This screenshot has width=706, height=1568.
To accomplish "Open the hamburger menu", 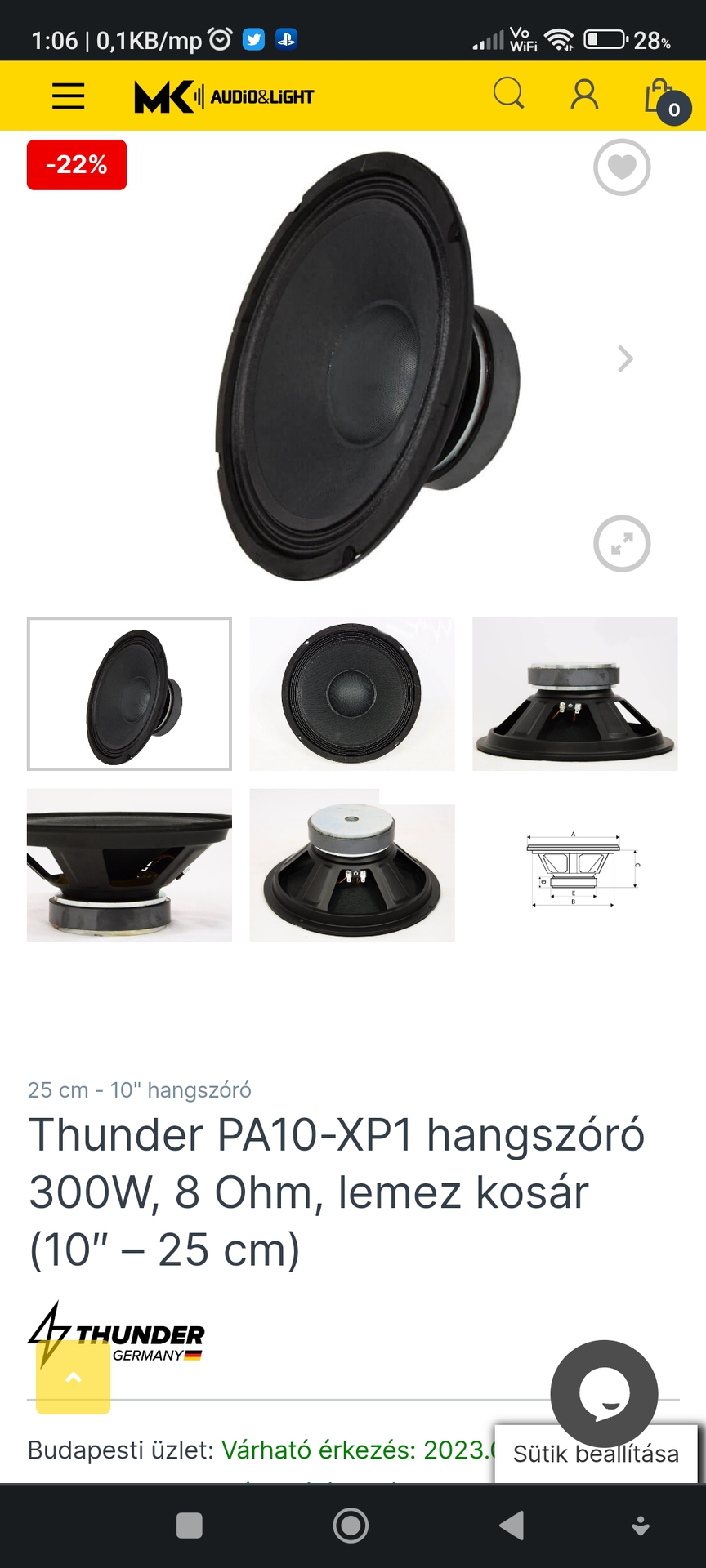I will [x=68, y=96].
